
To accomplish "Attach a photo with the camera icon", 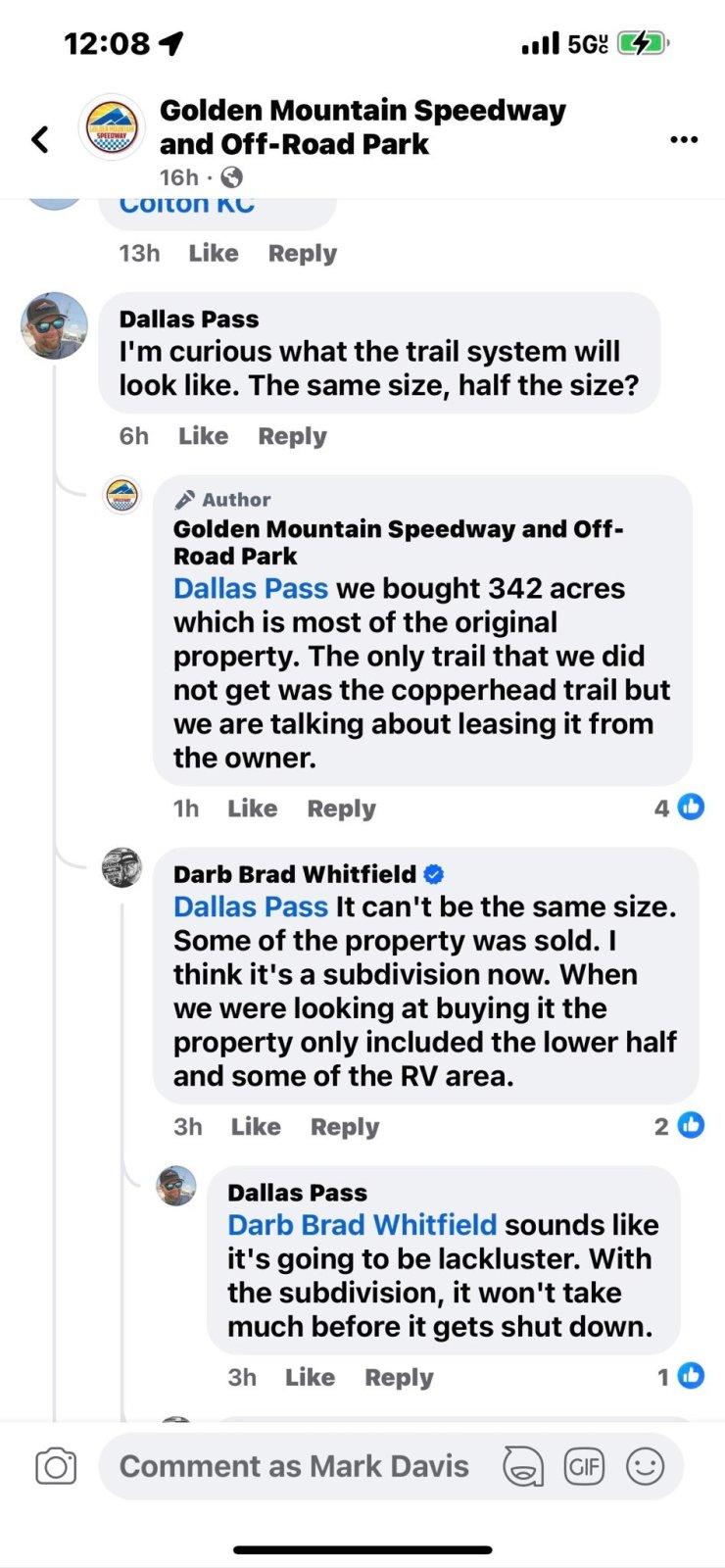I will (x=56, y=1466).
